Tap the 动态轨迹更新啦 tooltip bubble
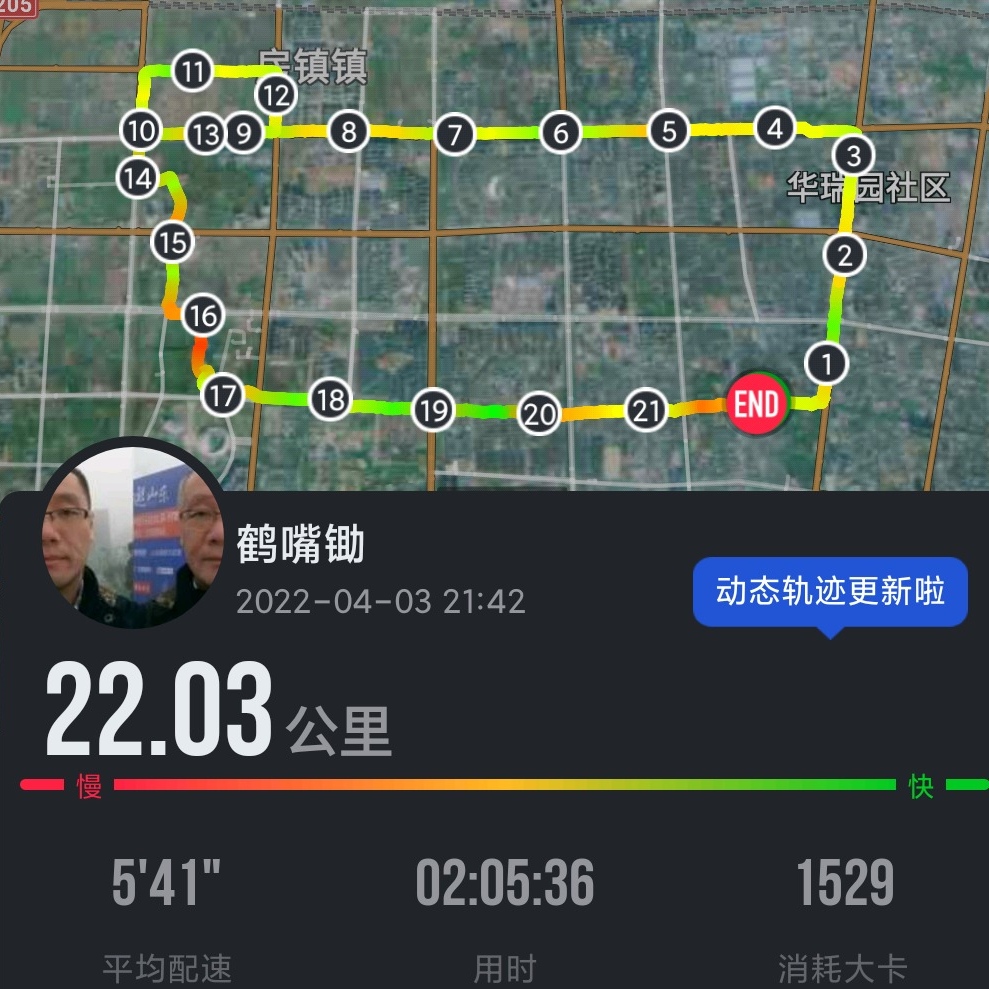Screen dimensions: 989x989 click(830, 592)
